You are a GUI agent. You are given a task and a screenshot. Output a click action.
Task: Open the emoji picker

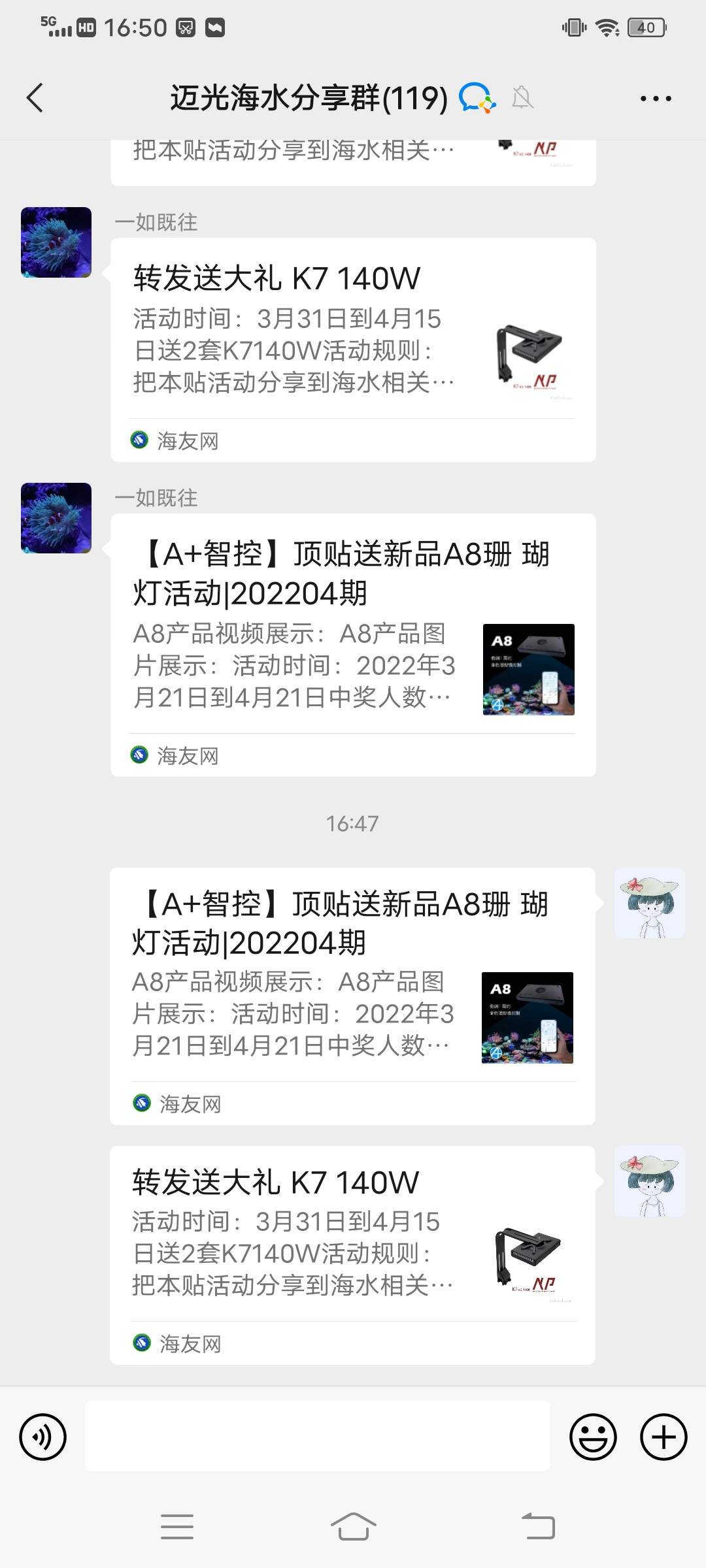pyautogui.click(x=593, y=1437)
